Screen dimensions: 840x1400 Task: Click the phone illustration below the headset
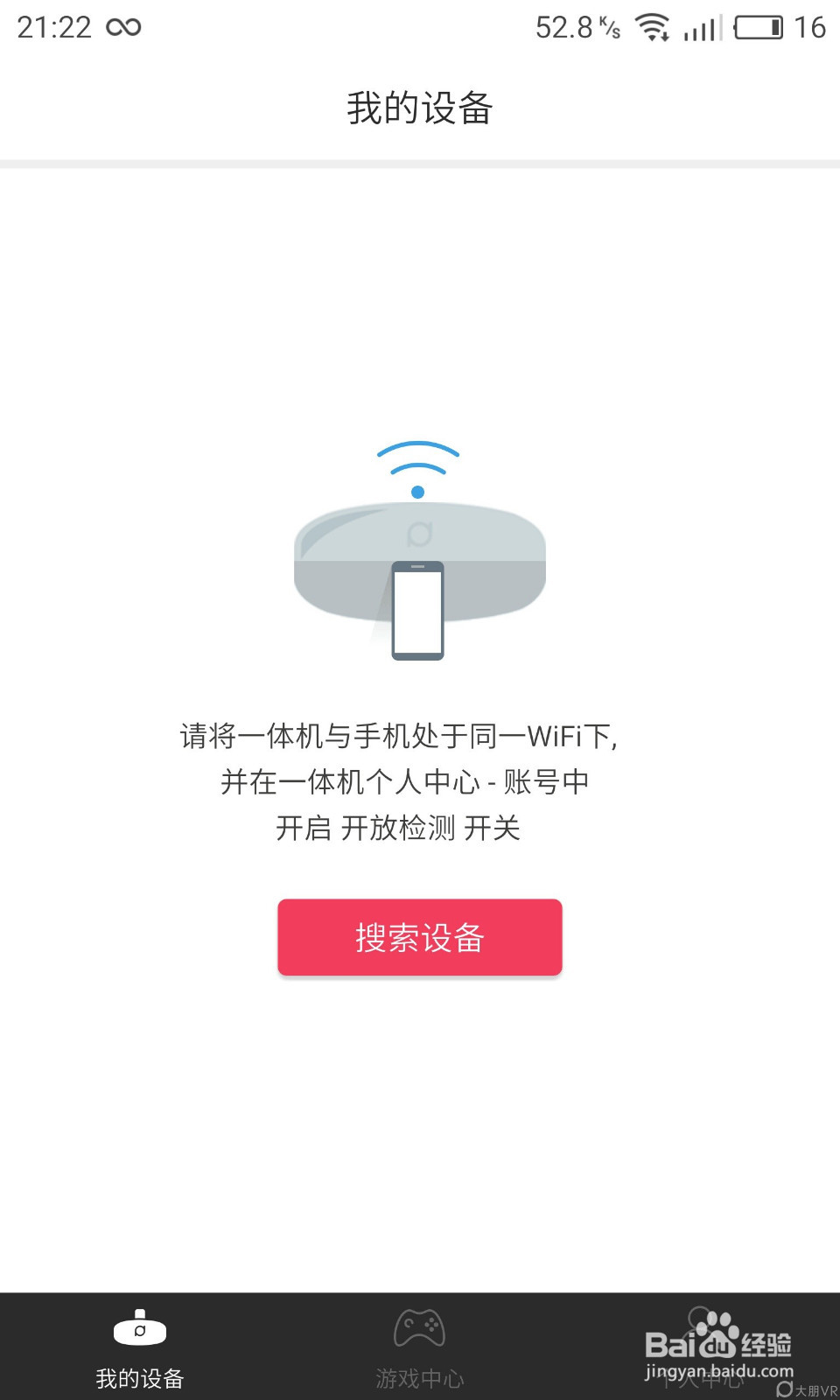(418, 611)
